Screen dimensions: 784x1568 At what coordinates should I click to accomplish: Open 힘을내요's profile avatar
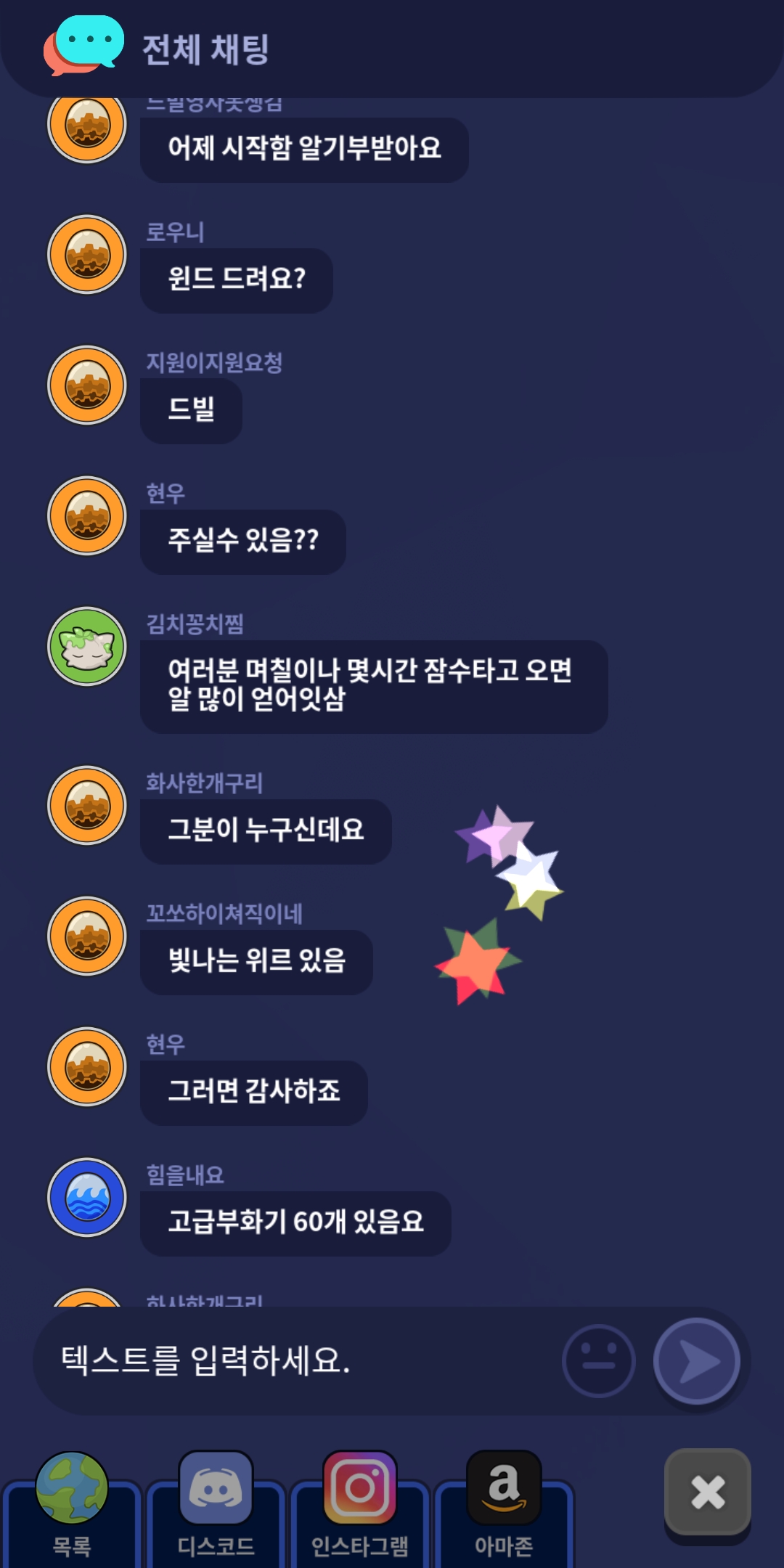87,1197
